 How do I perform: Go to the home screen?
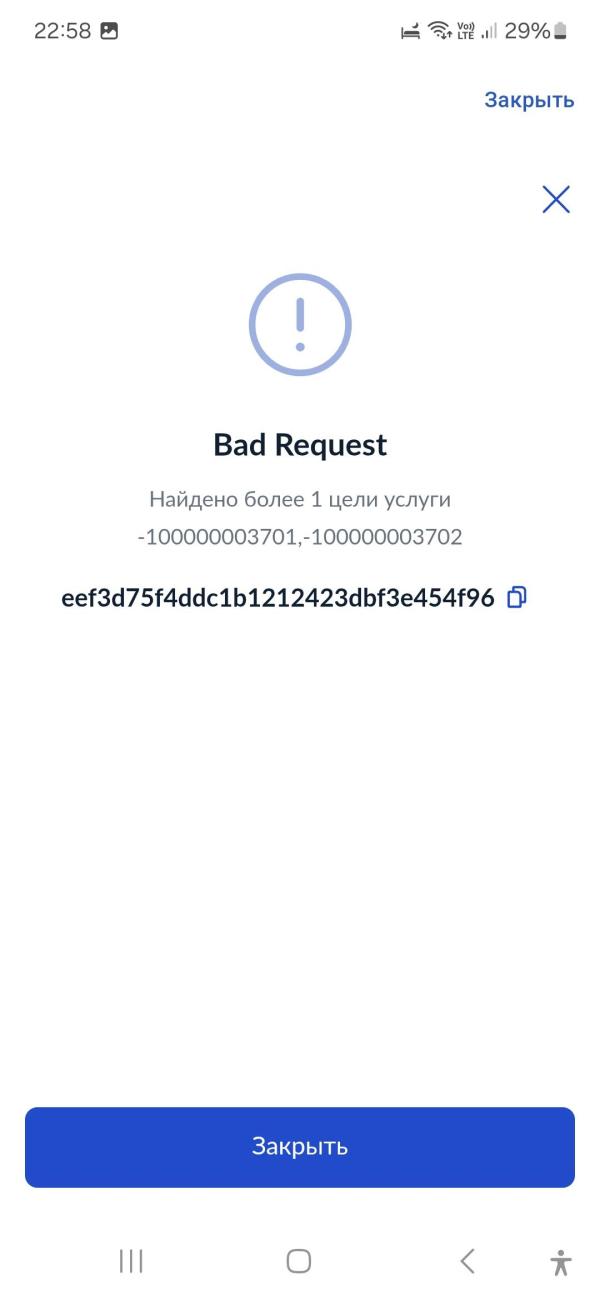[x=299, y=1261]
